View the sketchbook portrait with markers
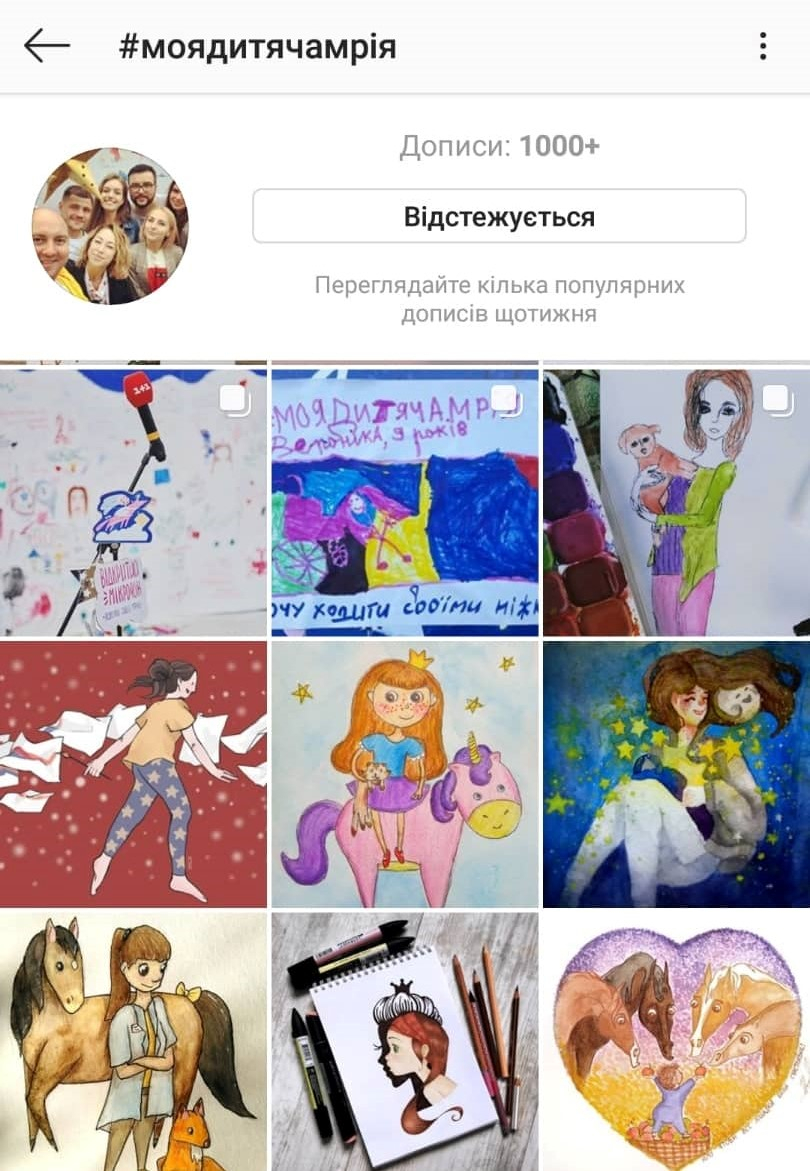 [x=405, y=1041]
